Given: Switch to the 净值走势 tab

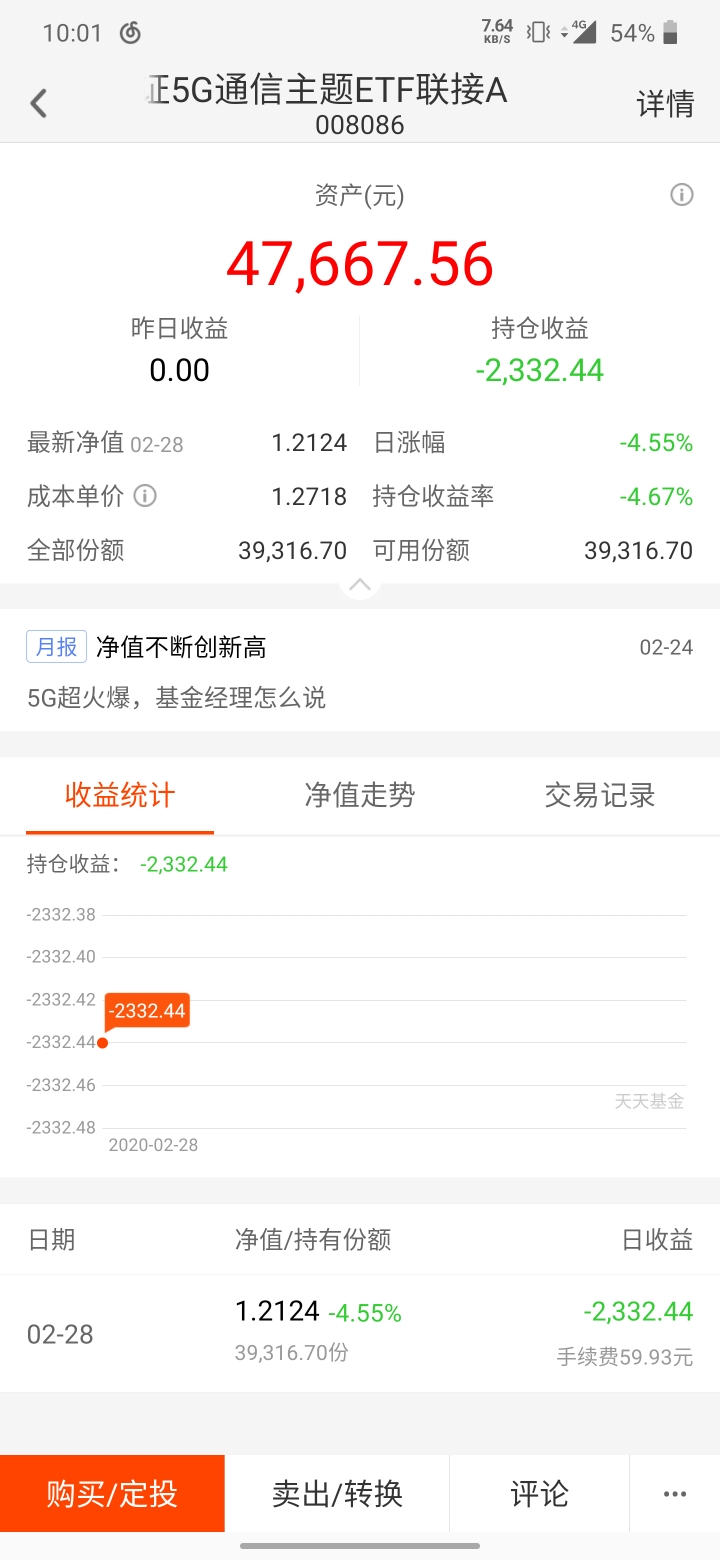Looking at the screenshot, I should tap(360, 795).
